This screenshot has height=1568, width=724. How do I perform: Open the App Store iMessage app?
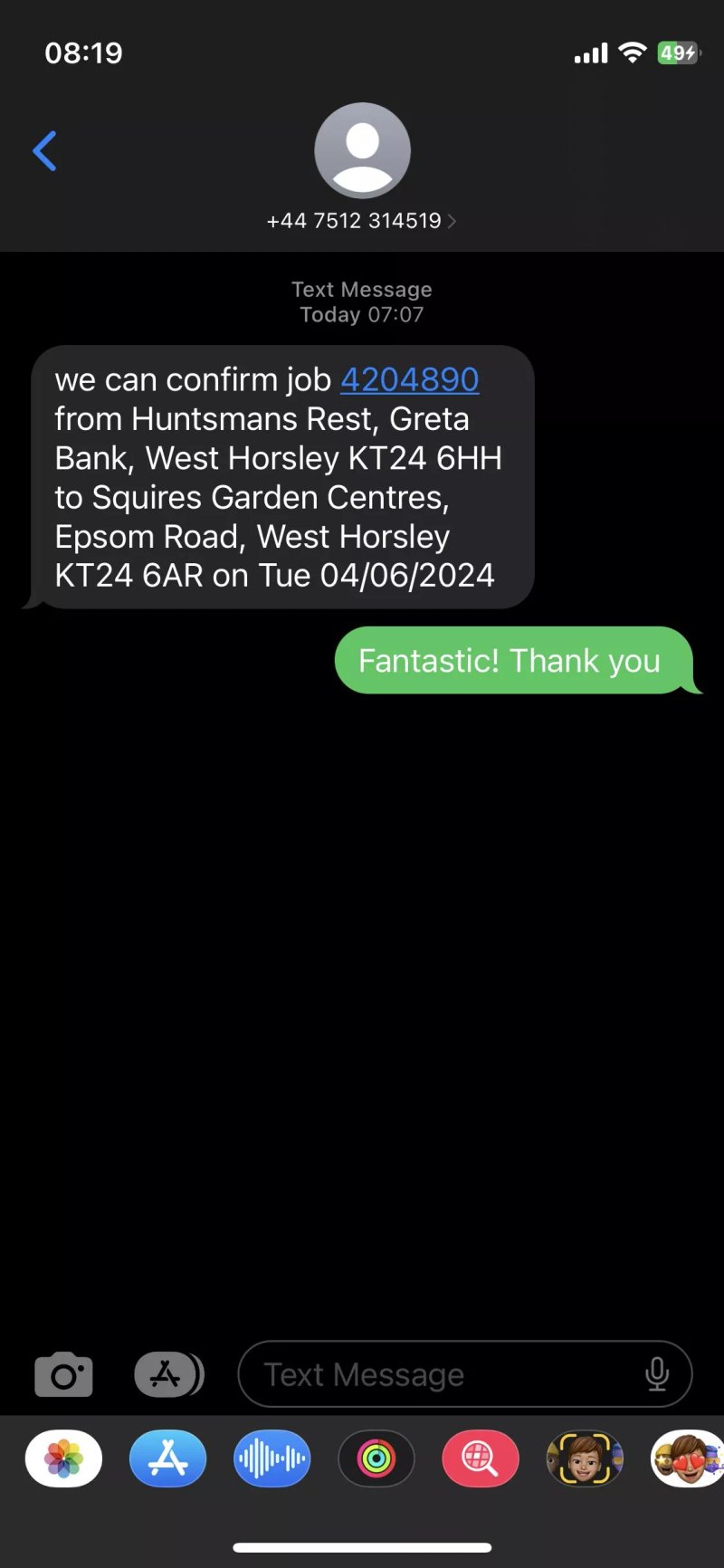coord(168,1458)
